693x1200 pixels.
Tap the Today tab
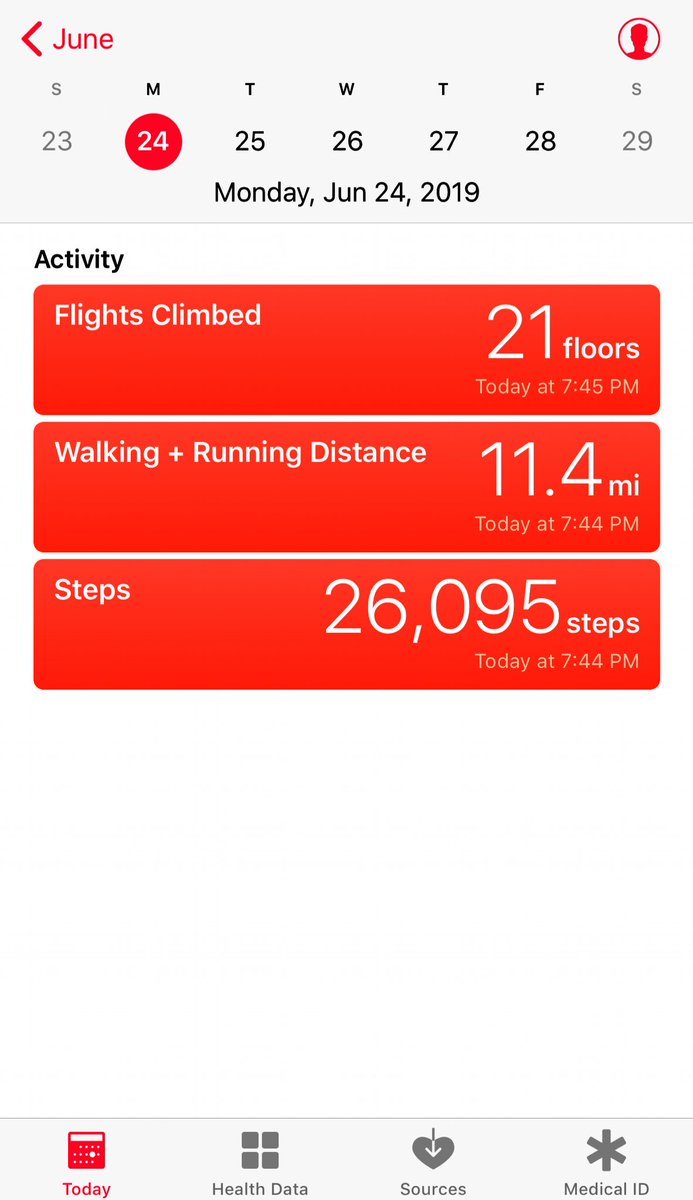87,1163
